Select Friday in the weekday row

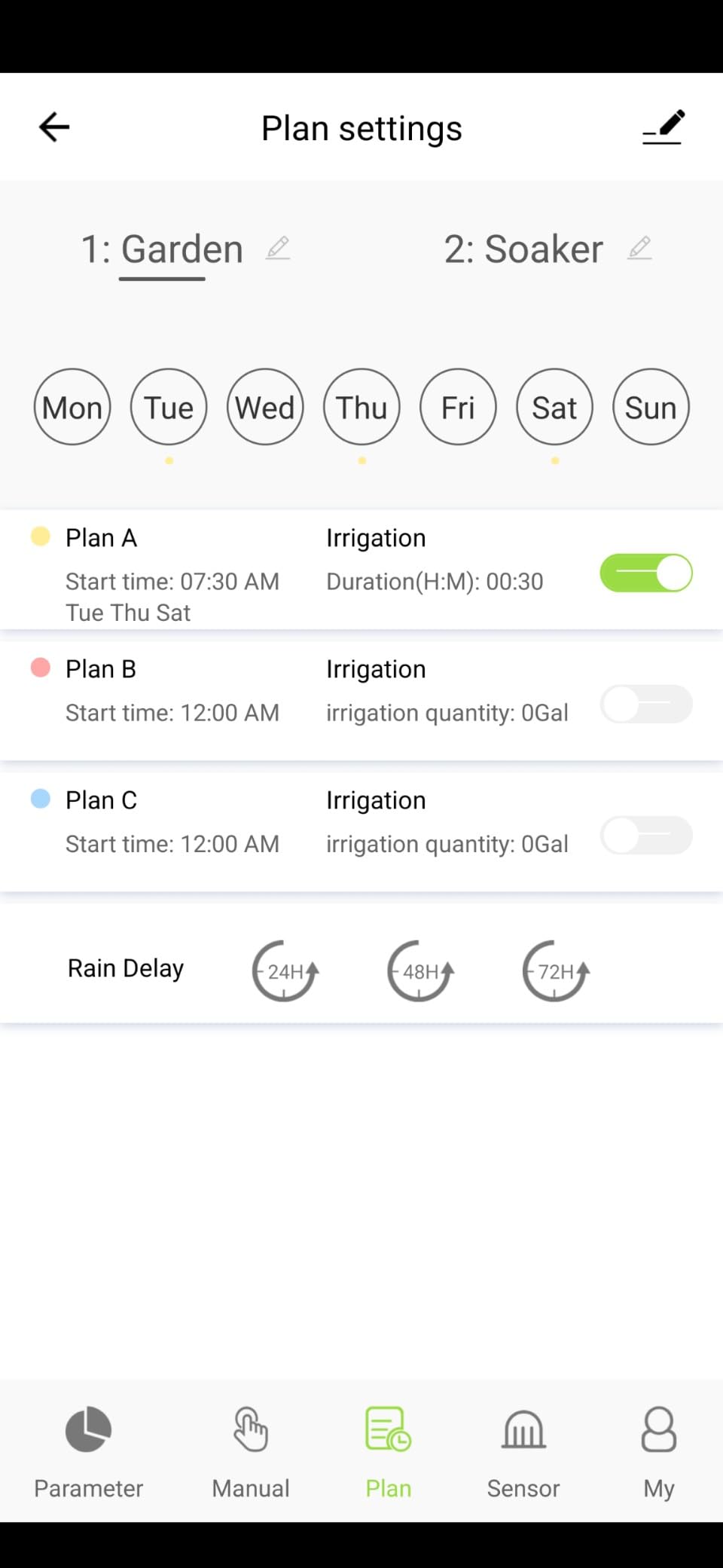coord(457,407)
